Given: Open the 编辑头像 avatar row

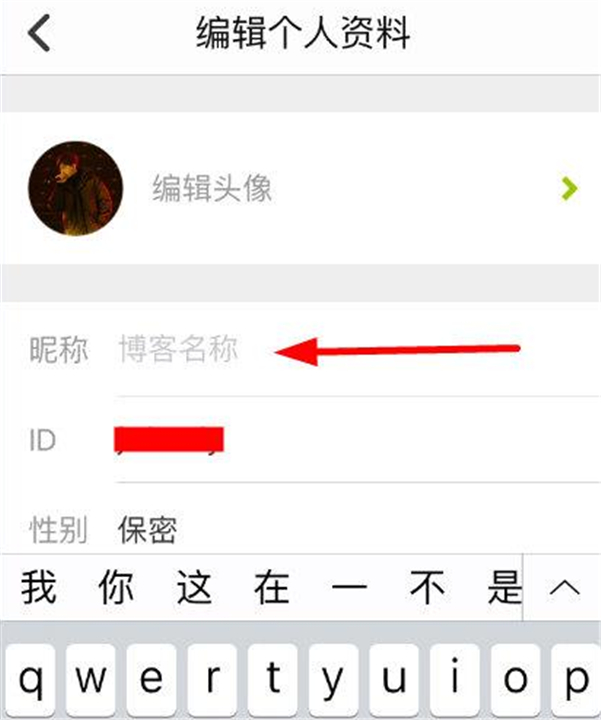Looking at the screenshot, I should (300, 188).
